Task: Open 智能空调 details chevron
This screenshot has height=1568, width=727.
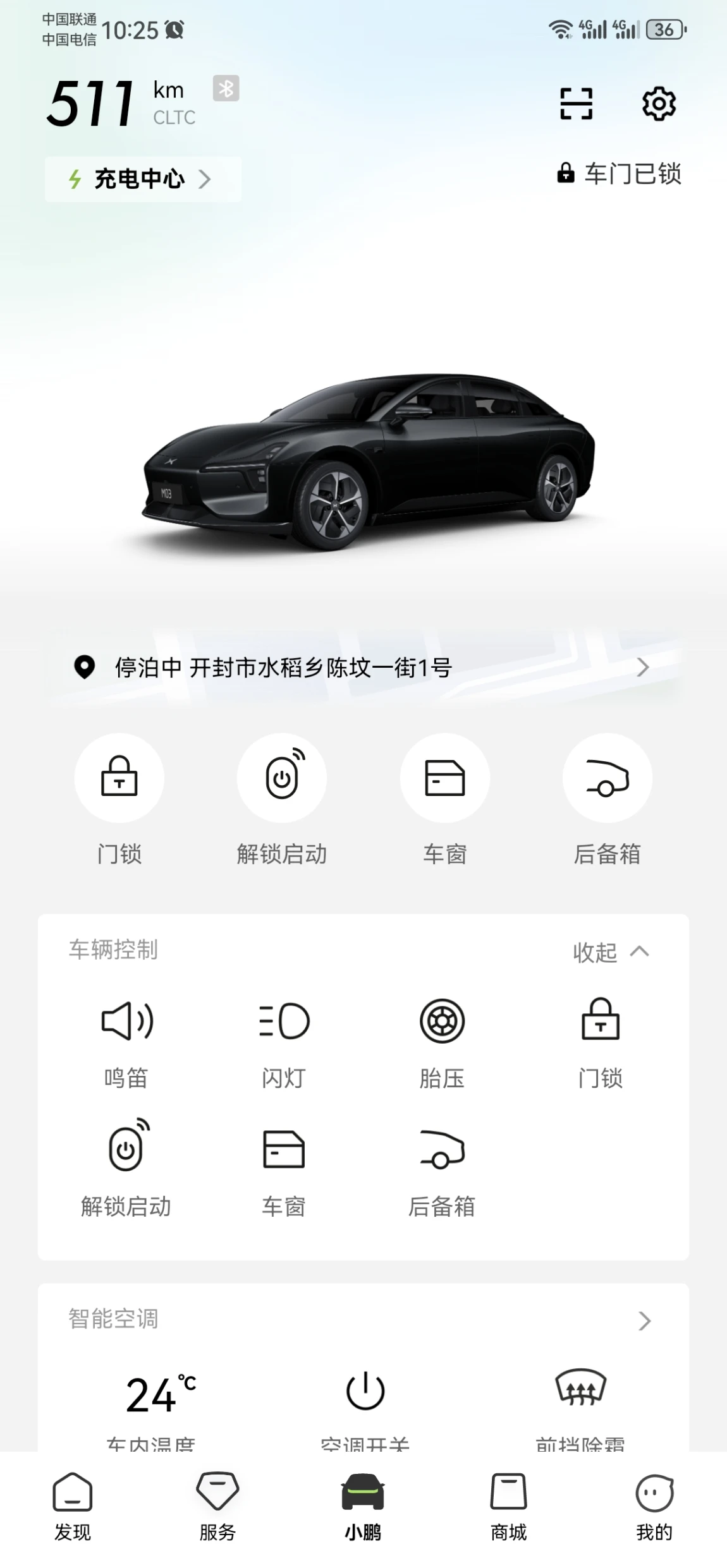Action: [644, 1320]
